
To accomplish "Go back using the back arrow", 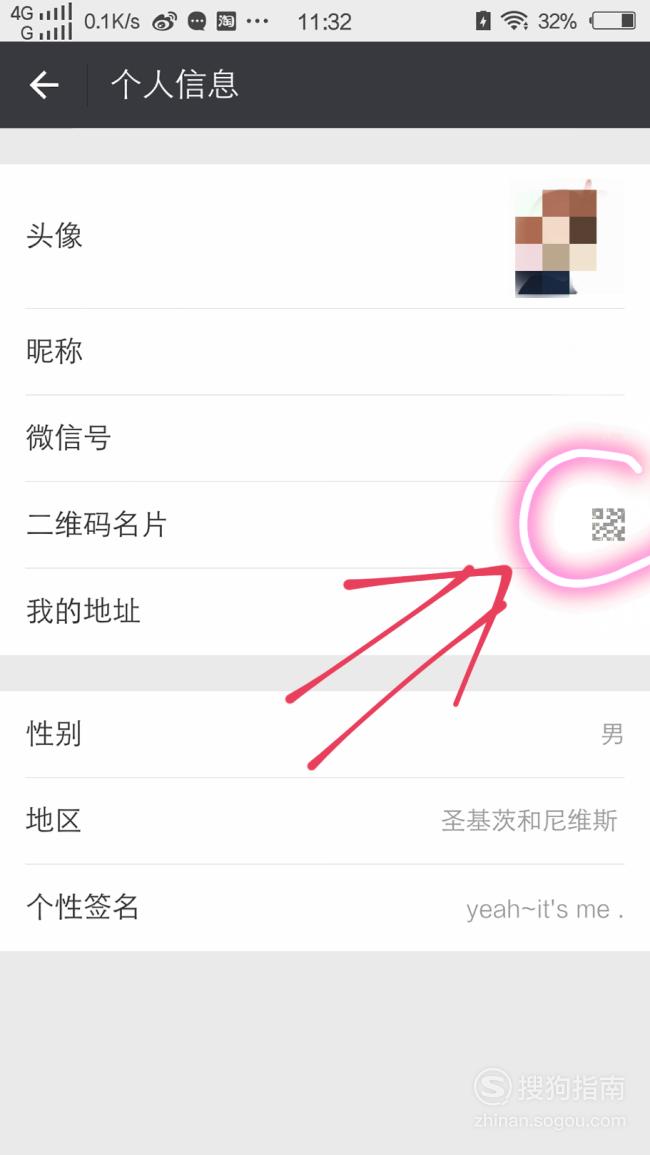I will 44,86.
